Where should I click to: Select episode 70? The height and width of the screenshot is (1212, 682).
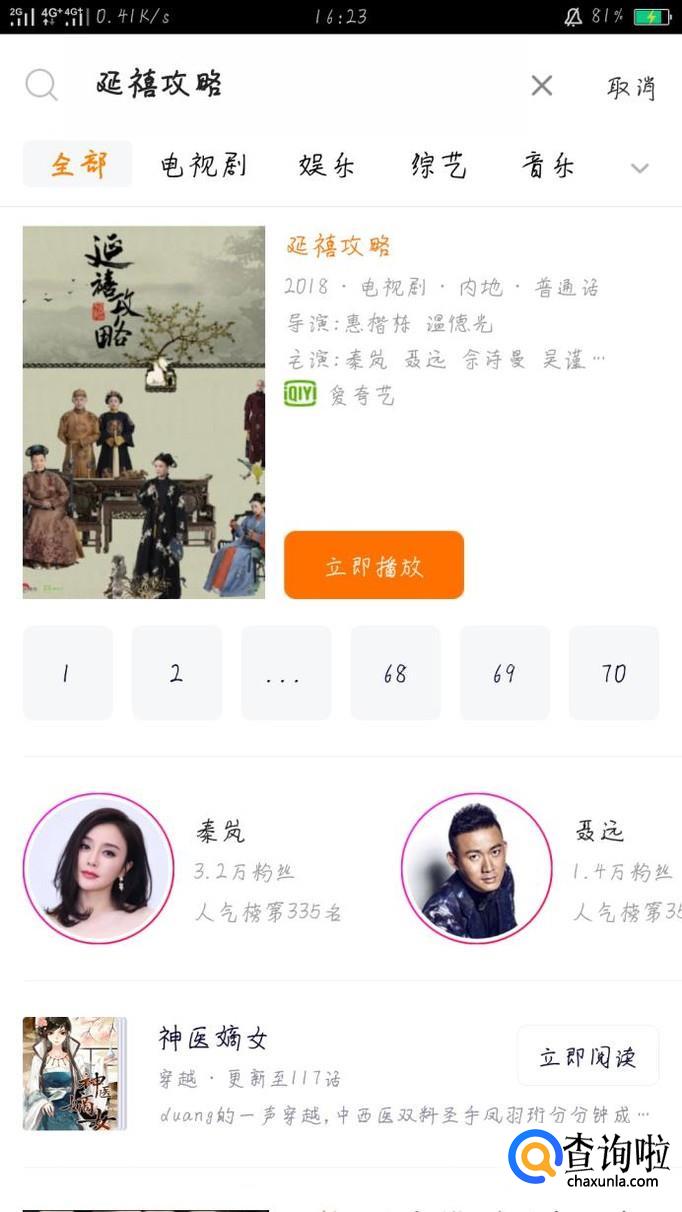point(613,673)
